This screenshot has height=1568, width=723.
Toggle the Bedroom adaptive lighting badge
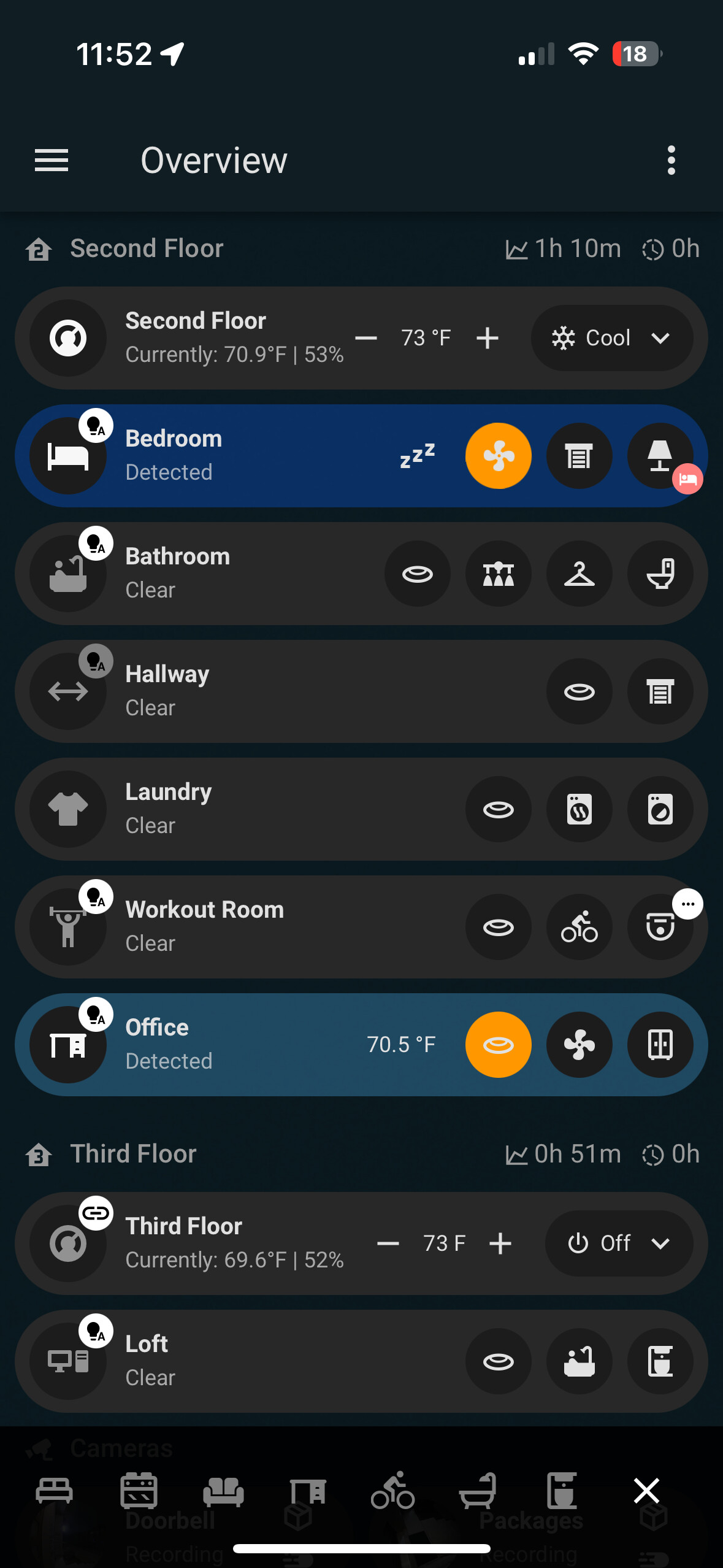[95, 425]
